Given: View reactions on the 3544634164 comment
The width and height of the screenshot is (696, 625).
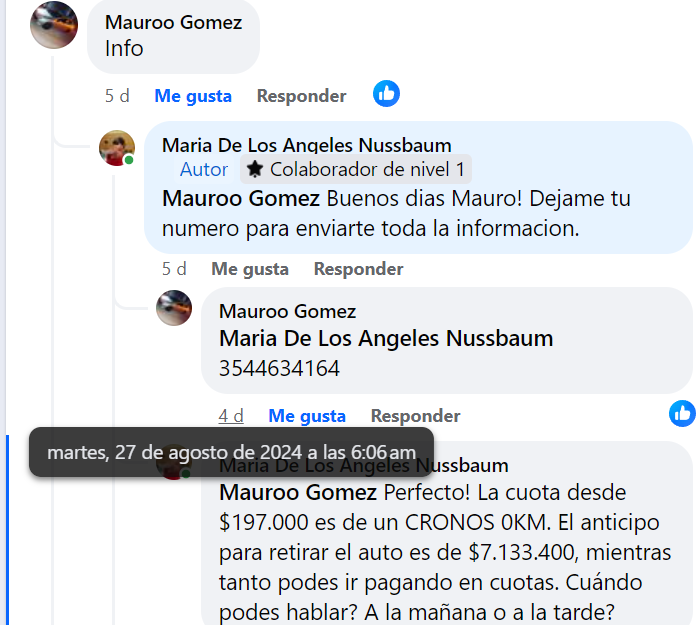Looking at the screenshot, I should [x=682, y=411].
